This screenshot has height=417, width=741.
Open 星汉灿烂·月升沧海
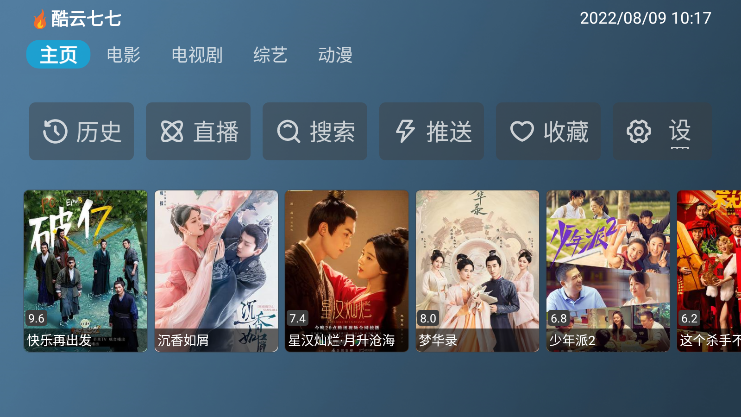(347, 270)
